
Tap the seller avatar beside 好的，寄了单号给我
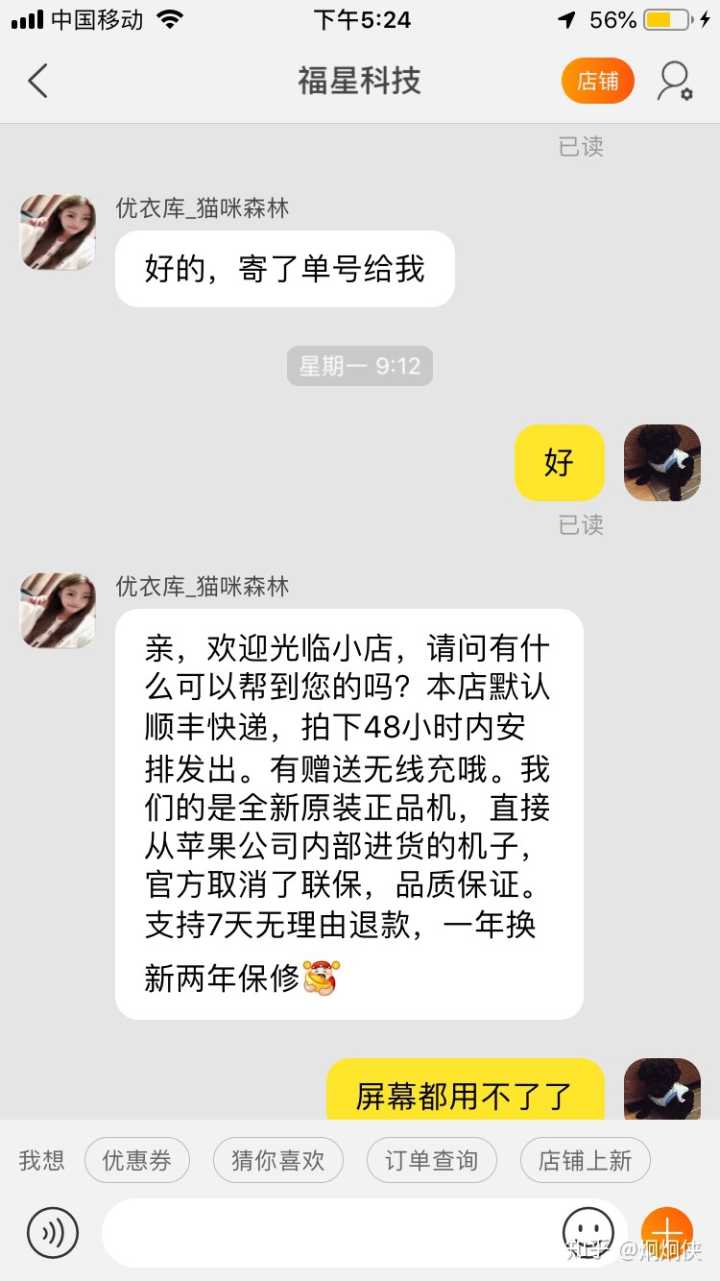[x=58, y=232]
